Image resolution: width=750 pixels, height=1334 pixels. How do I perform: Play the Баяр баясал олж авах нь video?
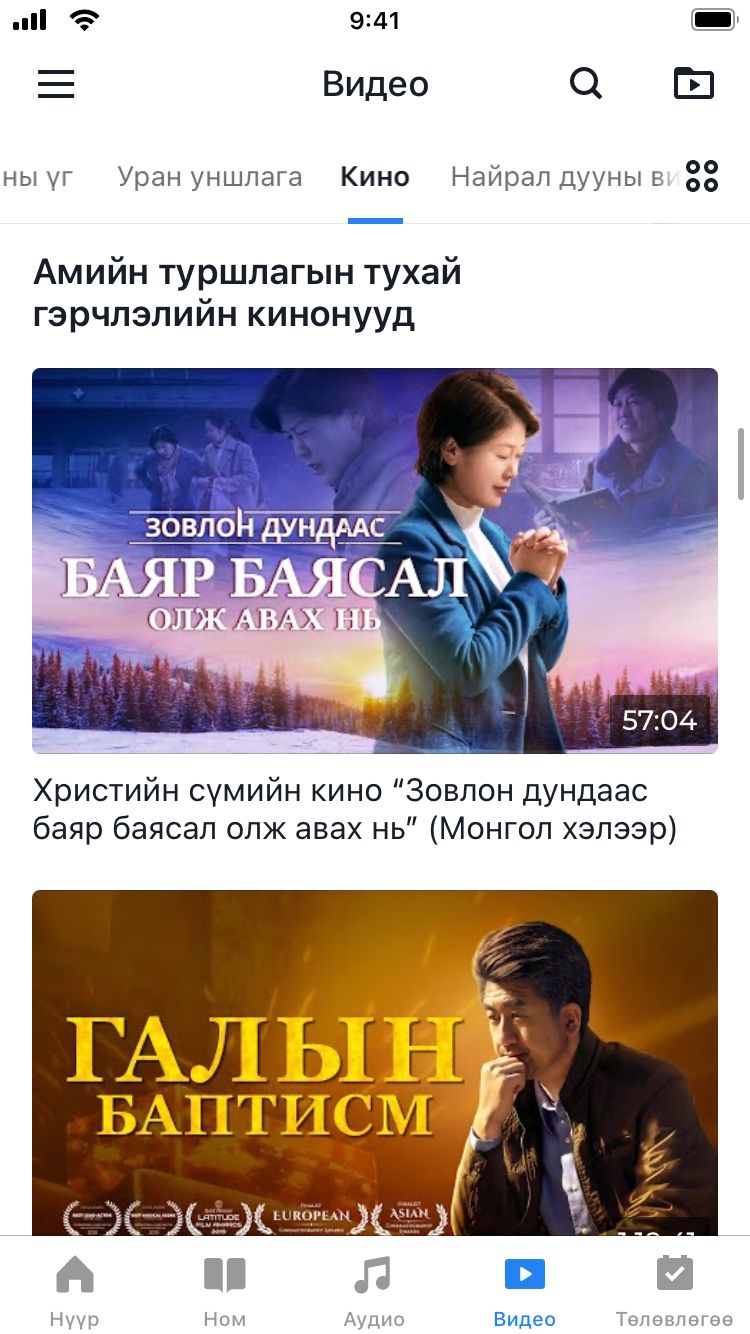click(375, 560)
